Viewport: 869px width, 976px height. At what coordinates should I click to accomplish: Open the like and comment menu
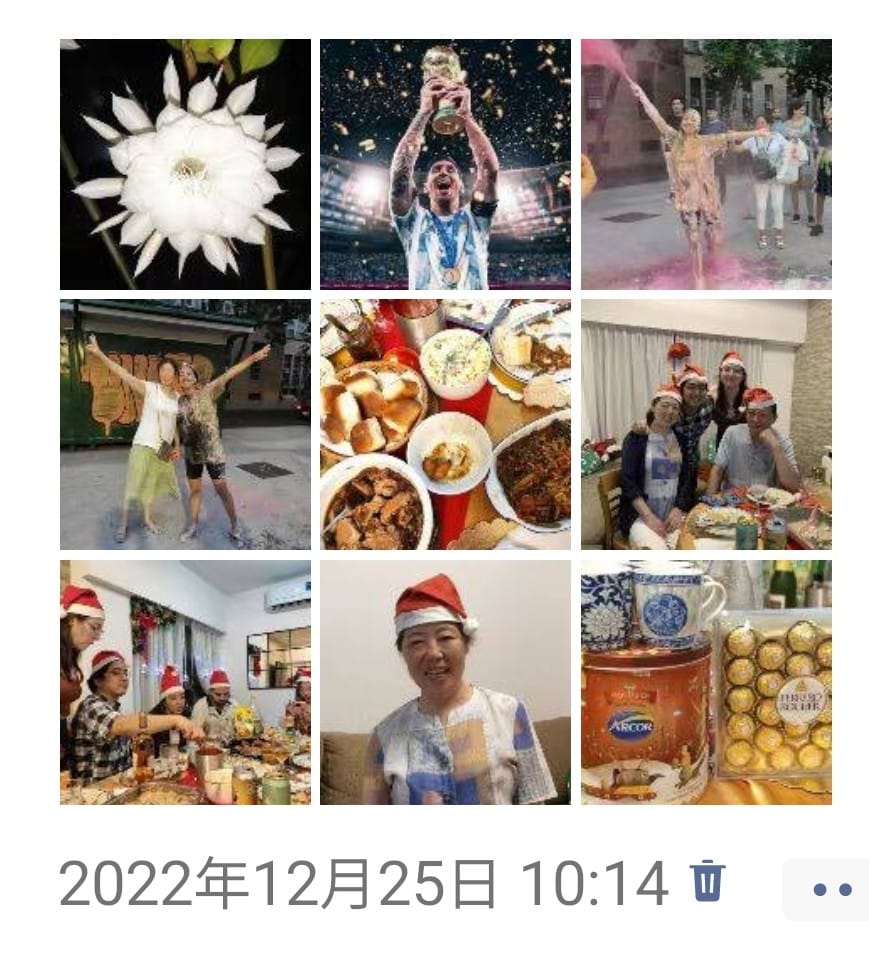[831, 889]
